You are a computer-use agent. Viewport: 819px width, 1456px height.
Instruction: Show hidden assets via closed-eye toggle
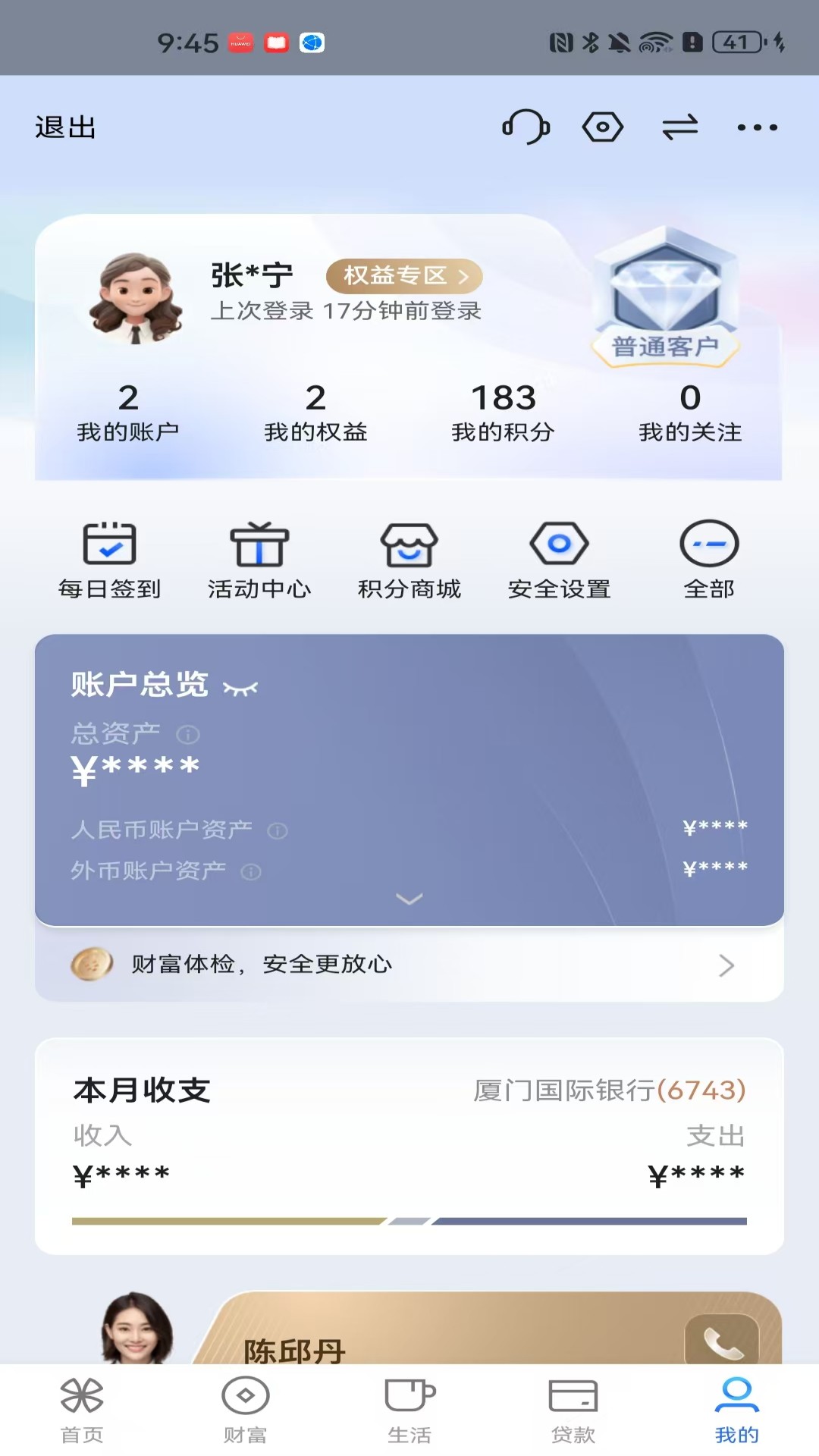tap(243, 685)
